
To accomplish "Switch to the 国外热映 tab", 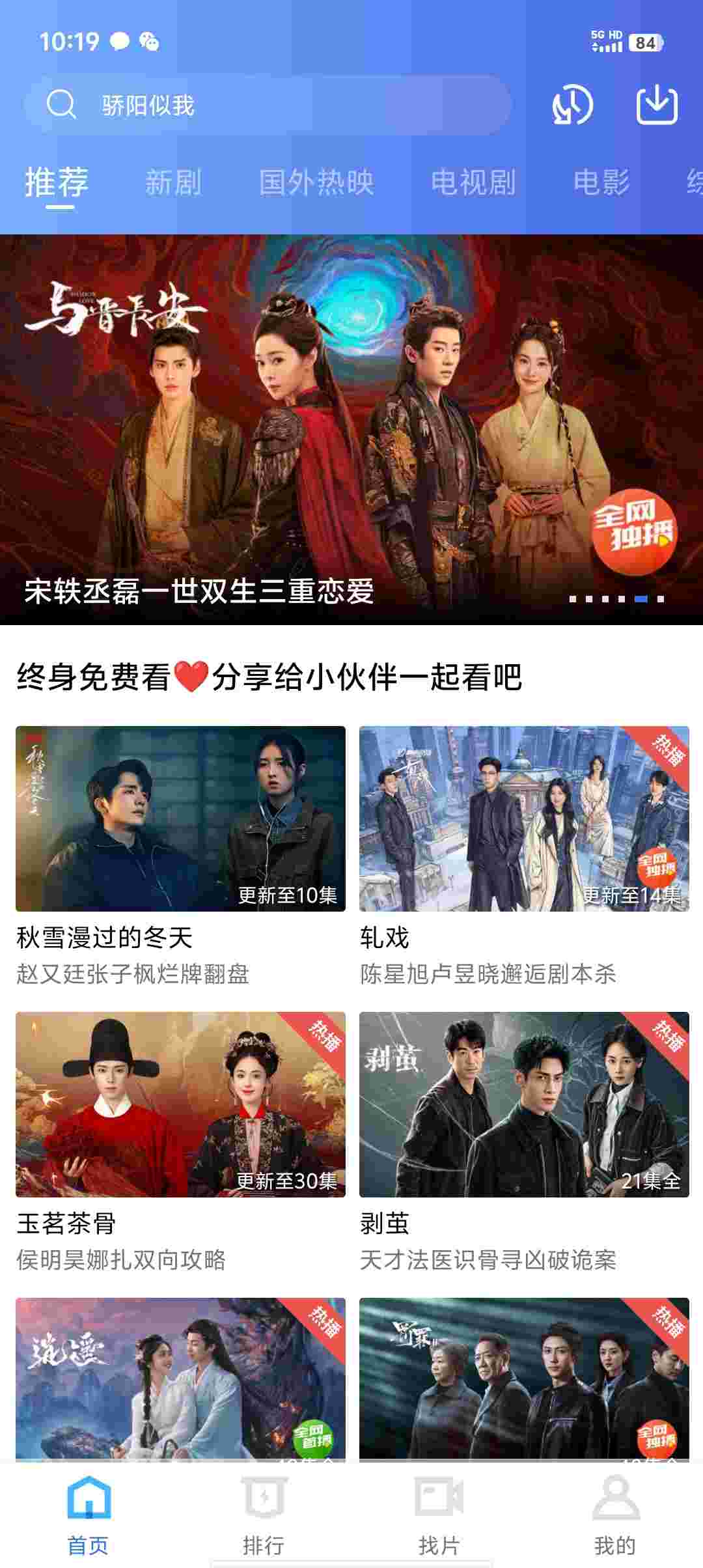I will pos(316,182).
